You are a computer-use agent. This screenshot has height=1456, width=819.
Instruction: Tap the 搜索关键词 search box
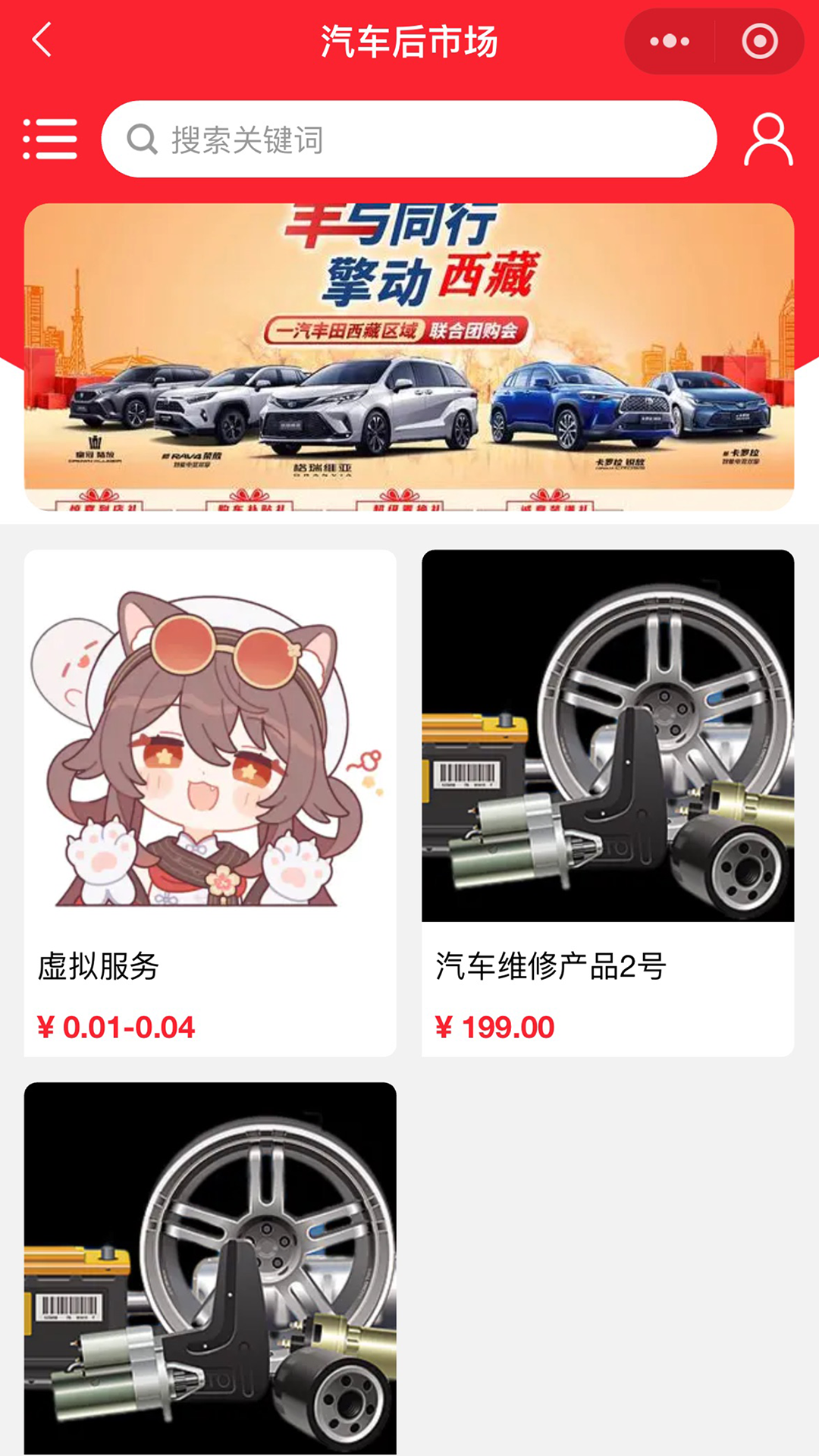pyautogui.click(x=409, y=140)
